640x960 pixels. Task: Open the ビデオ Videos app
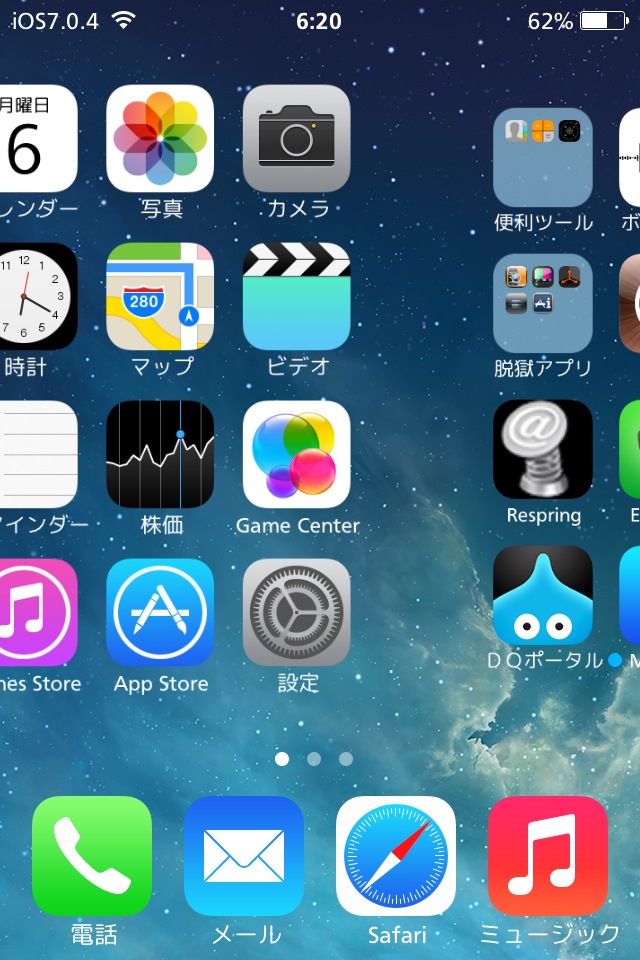(x=297, y=296)
